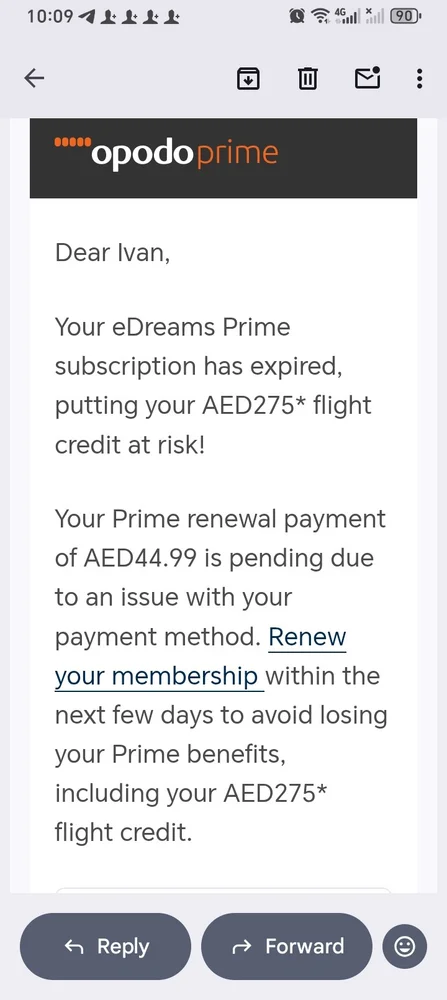447x1000 pixels.
Task: Mark the email as unread
Action: pyautogui.click(x=367, y=78)
